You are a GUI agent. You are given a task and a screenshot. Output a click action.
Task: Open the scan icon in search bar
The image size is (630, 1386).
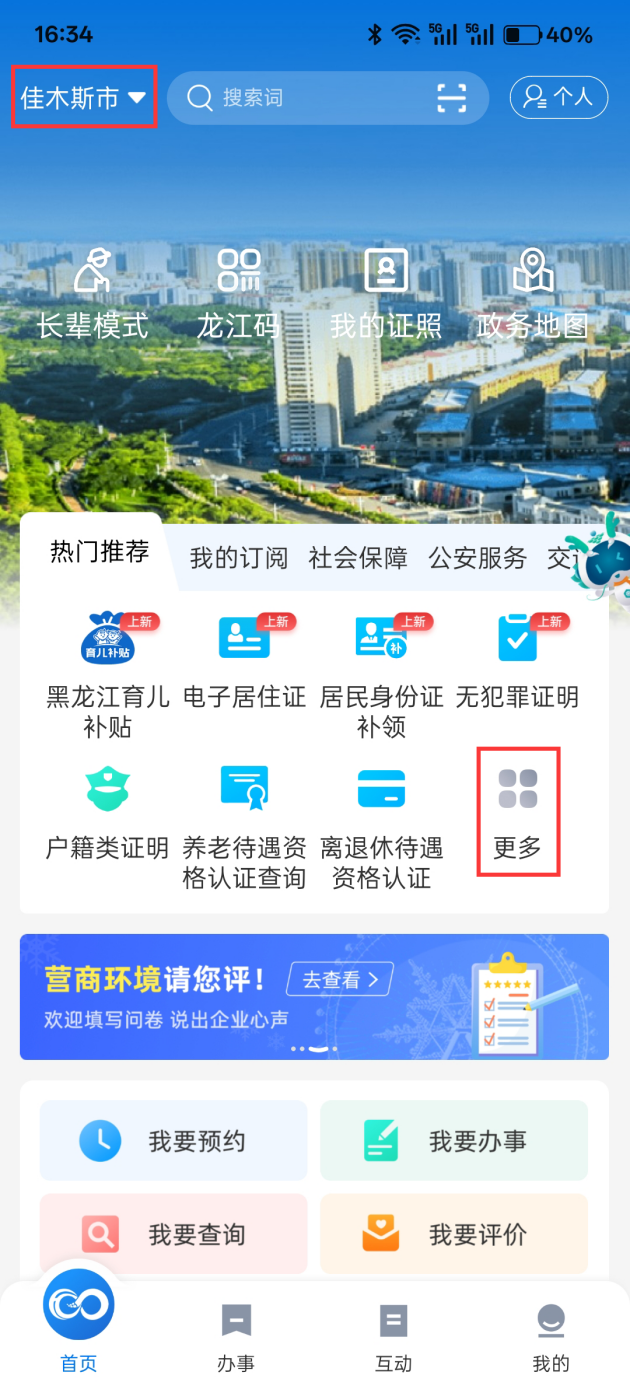click(x=452, y=97)
